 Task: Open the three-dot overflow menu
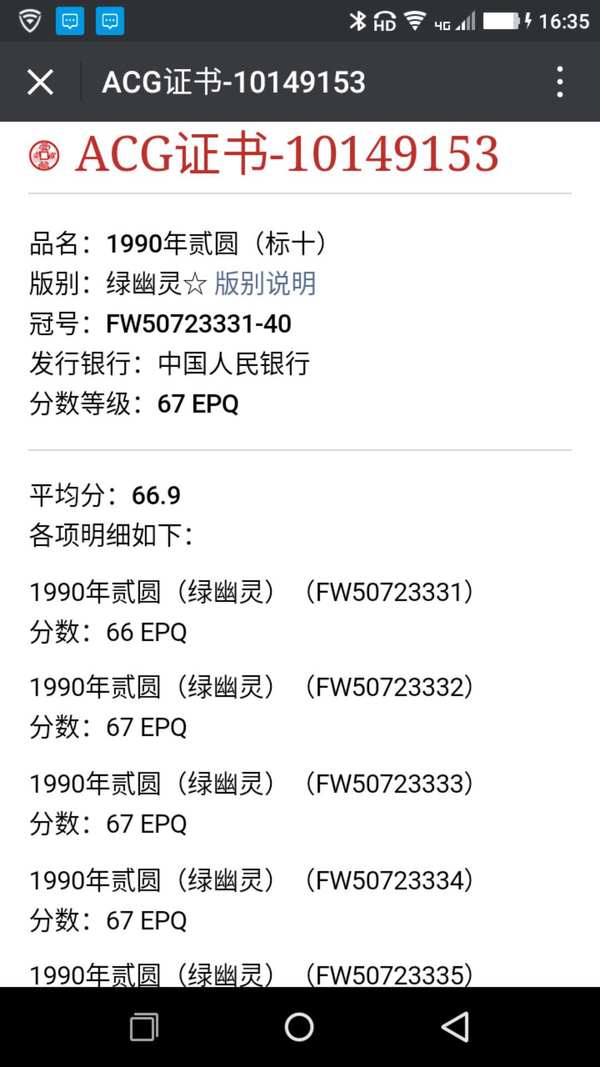pos(559,82)
